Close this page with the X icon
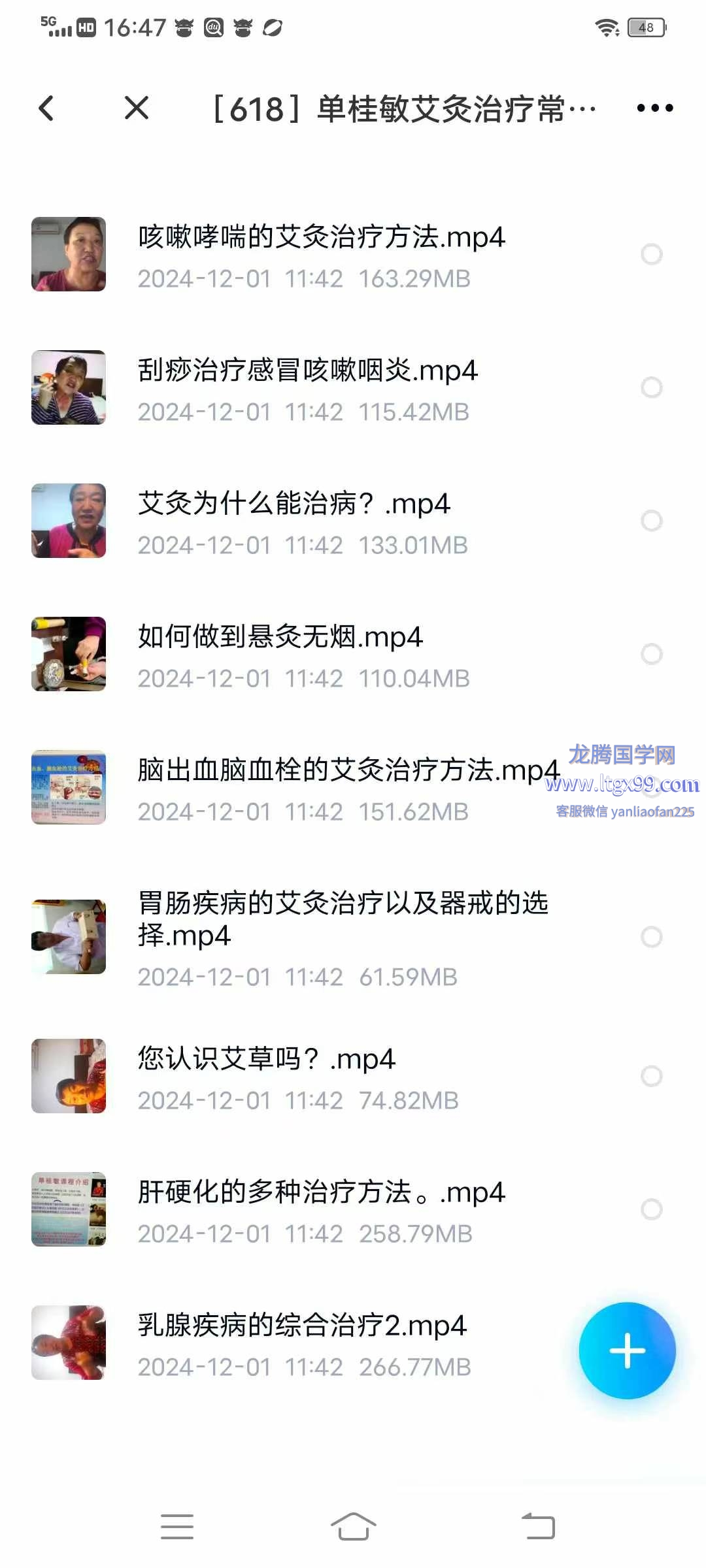The width and height of the screenshot is (706, 1568). 137,108
